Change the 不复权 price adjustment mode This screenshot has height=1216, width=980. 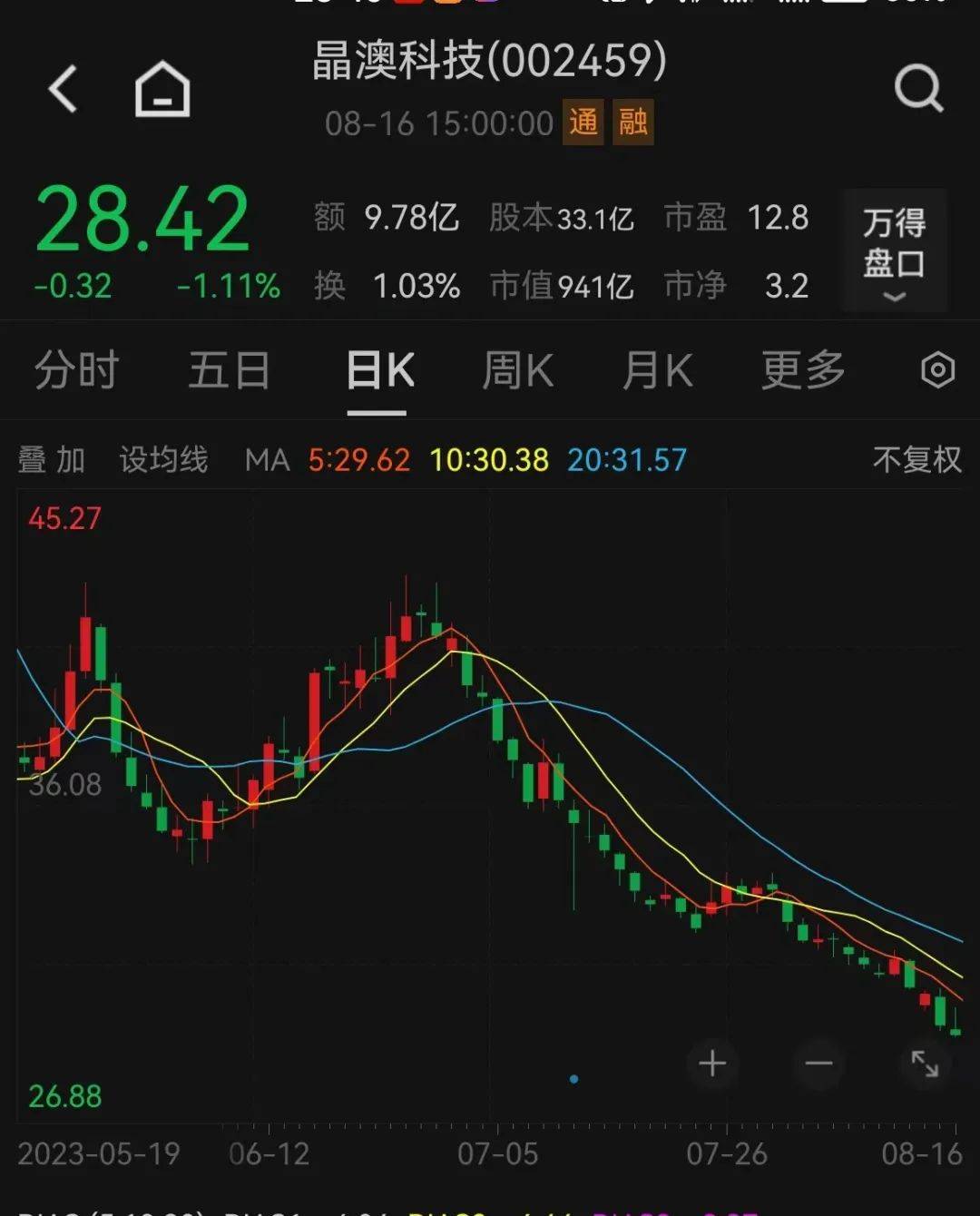click(916, 460)
